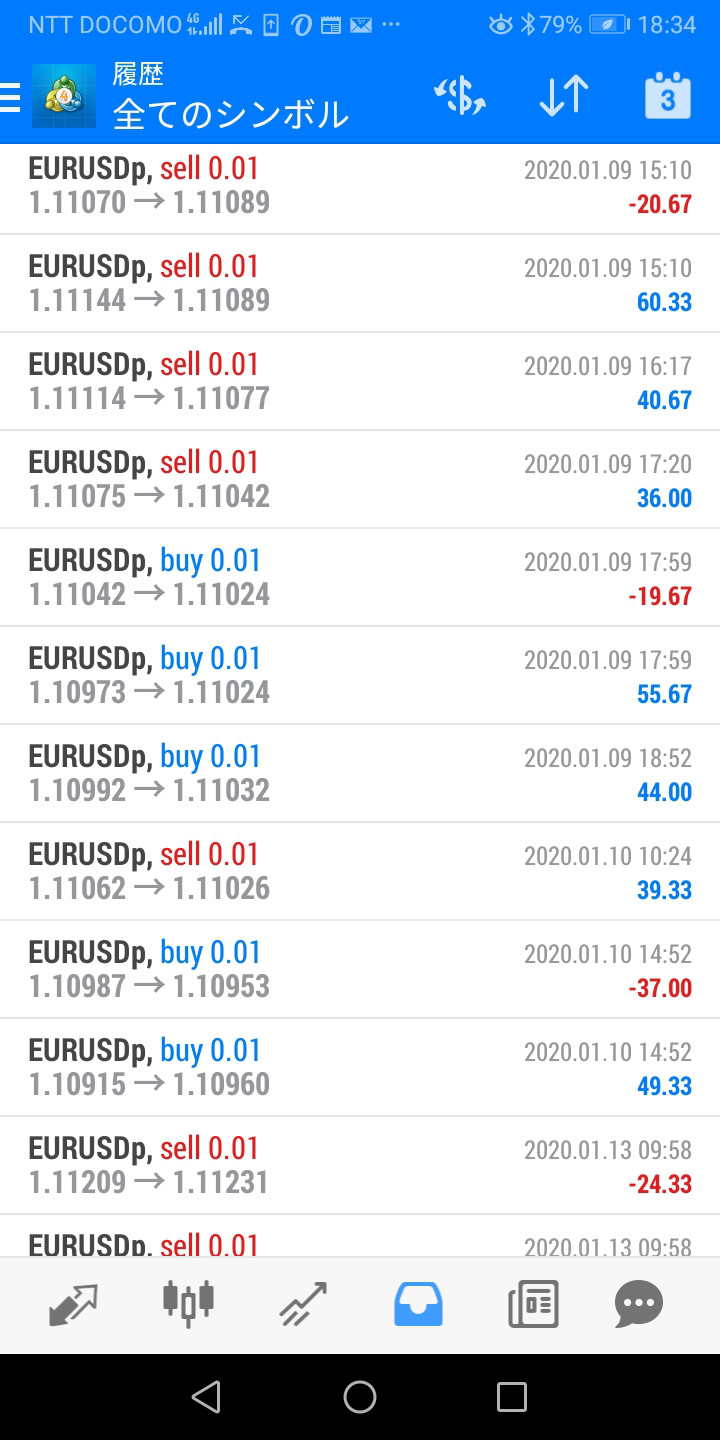Viewport: 720px width, 1440px height.
Task: Select the buy trade with -37.00 loss
Action: [360, 970]
